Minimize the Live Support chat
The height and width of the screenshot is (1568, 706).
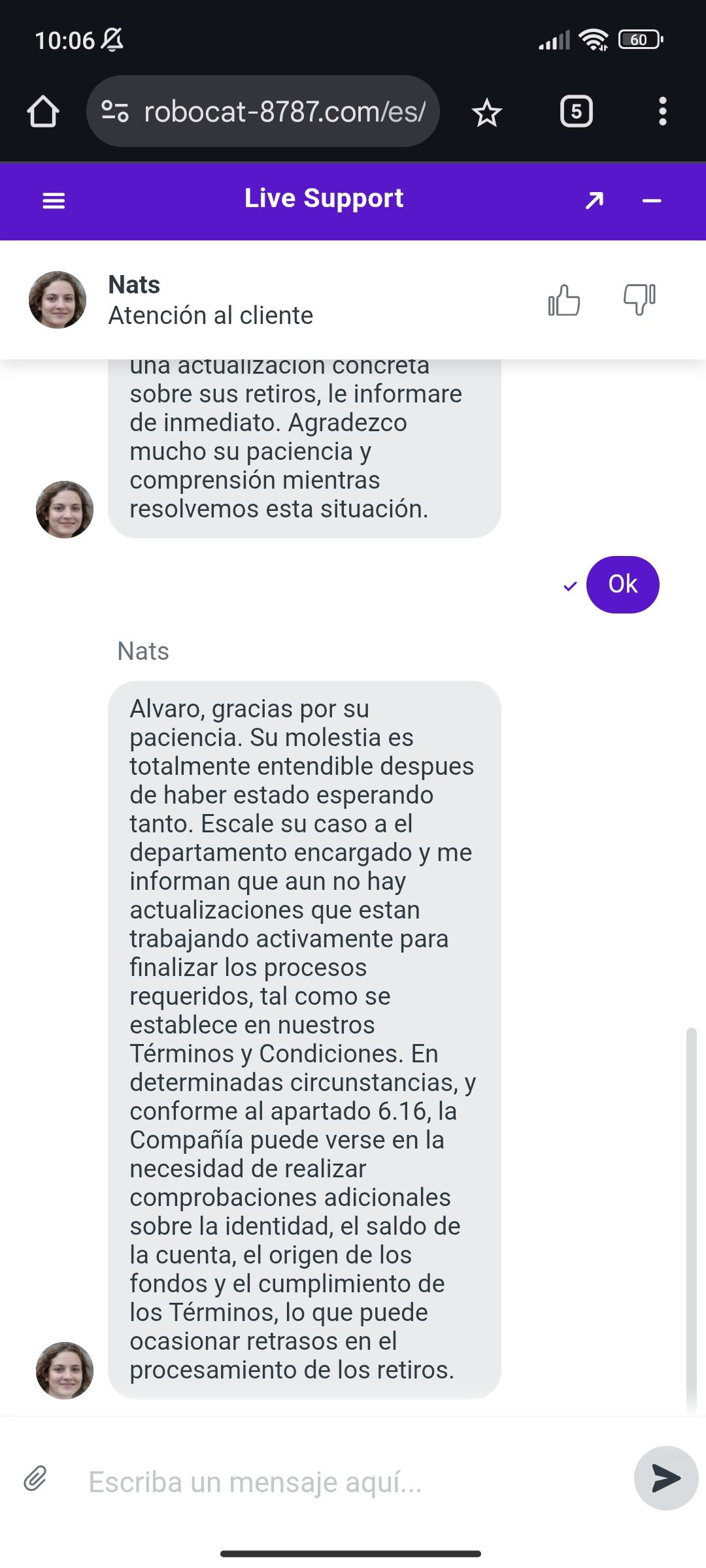coord(652,201)
